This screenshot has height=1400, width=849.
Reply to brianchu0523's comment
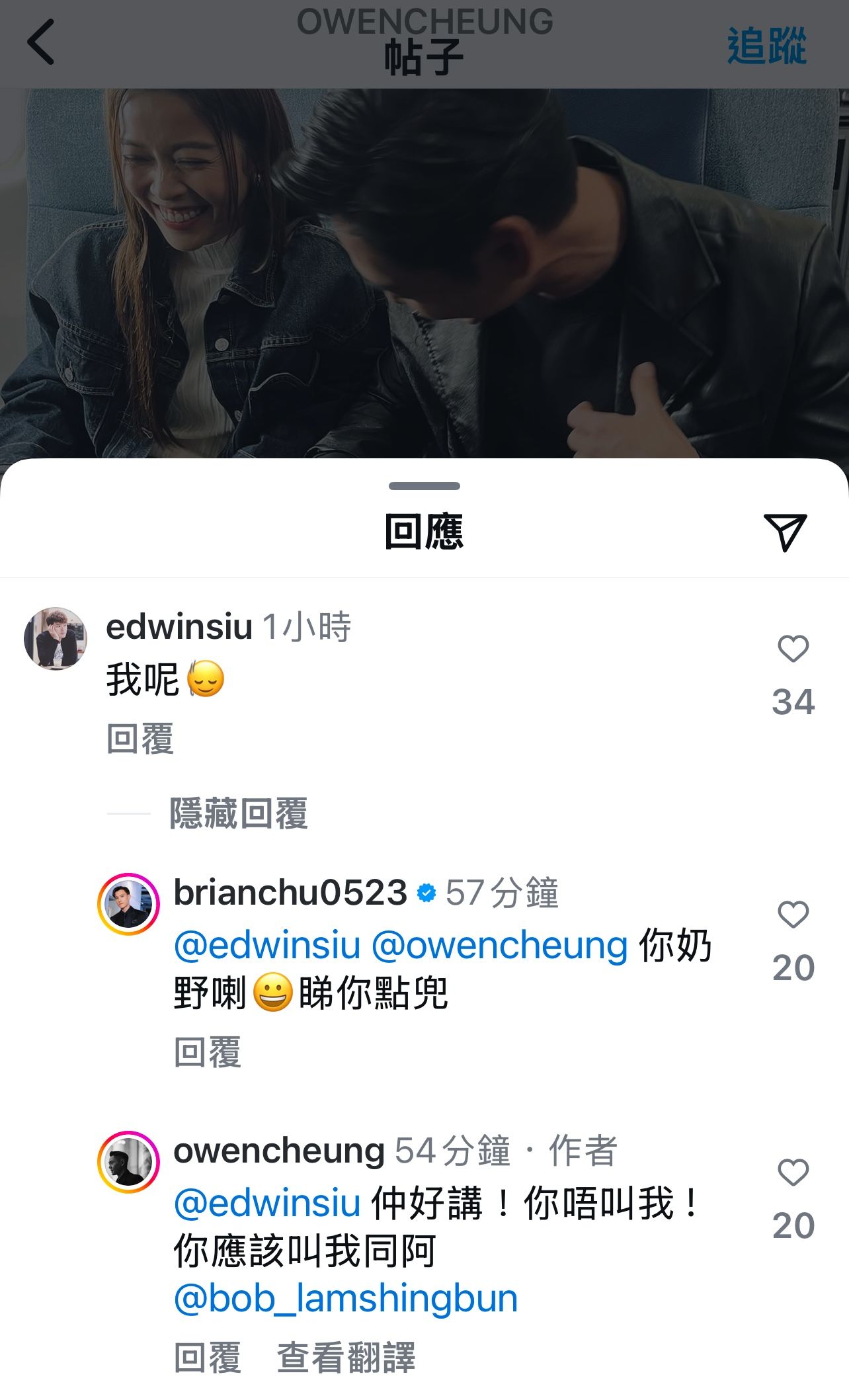click(208, 1052)
